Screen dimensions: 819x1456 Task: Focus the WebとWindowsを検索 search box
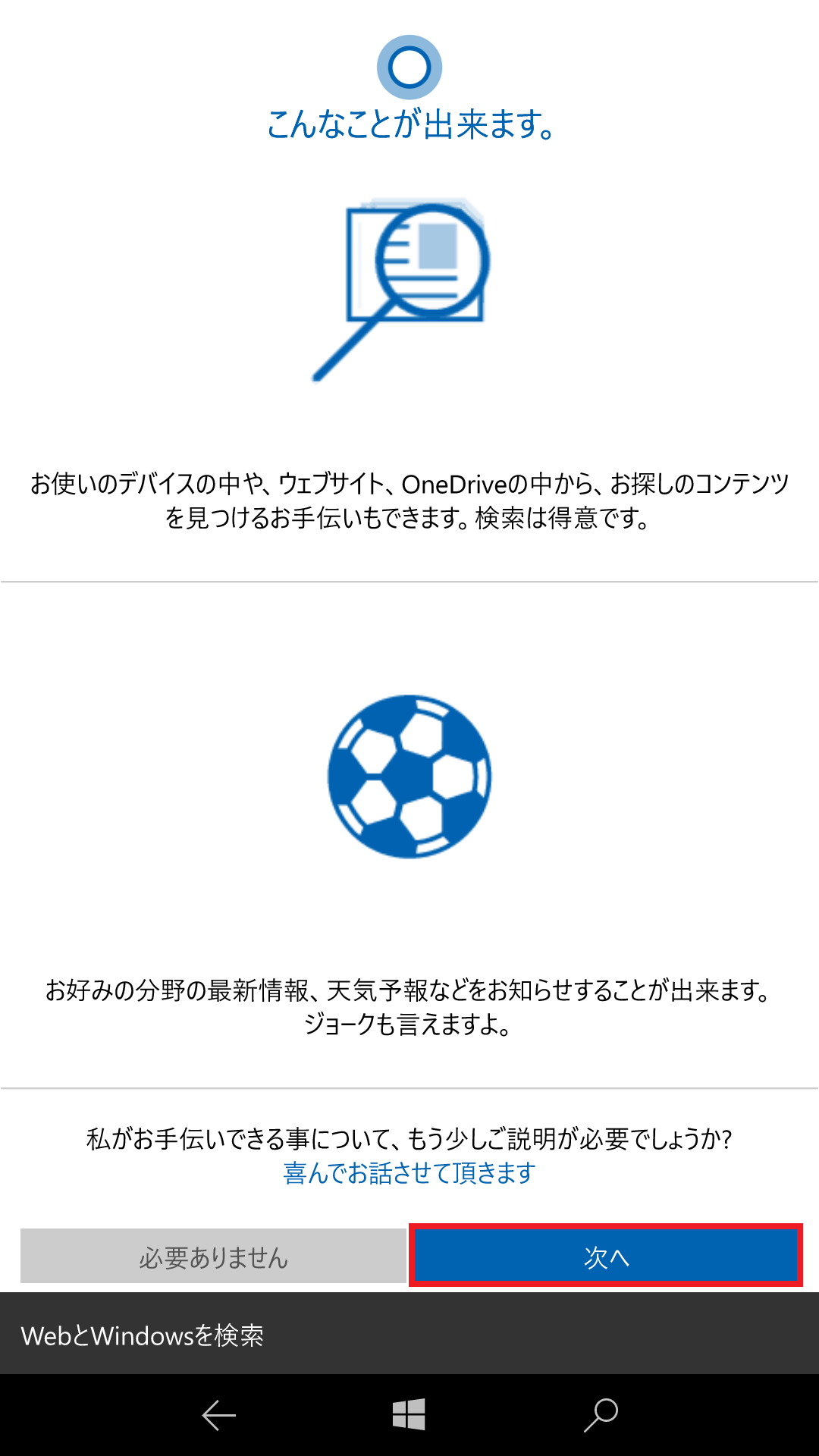coord(409,1335)
